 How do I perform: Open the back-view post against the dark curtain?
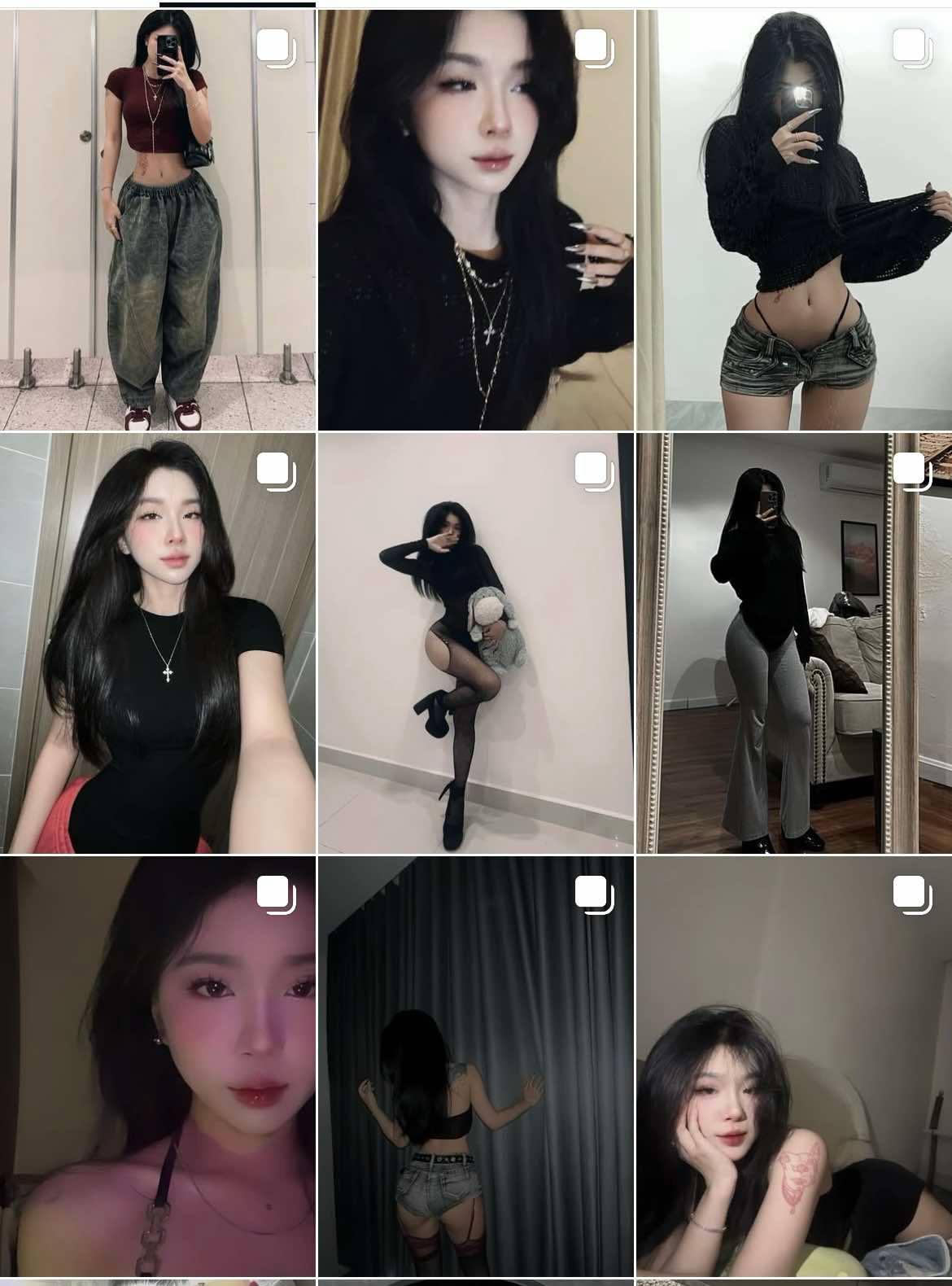pos(475,1066)
